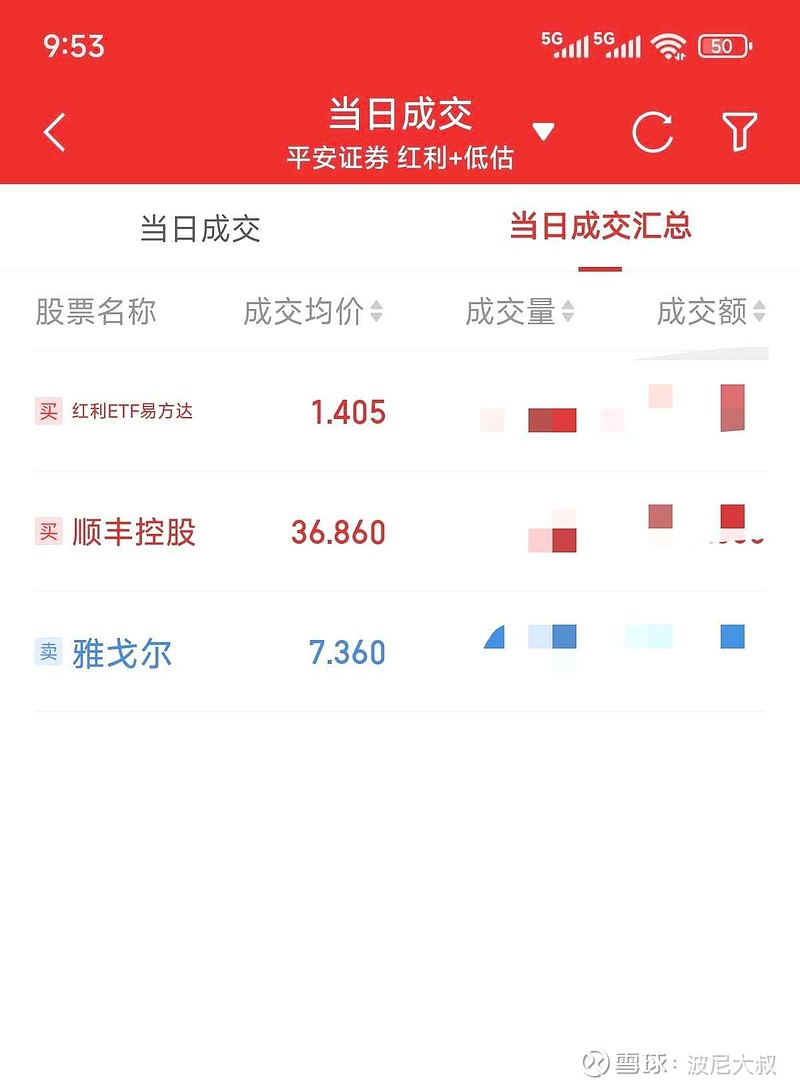Switch to the 当日成交 tab

coord(200,229)
